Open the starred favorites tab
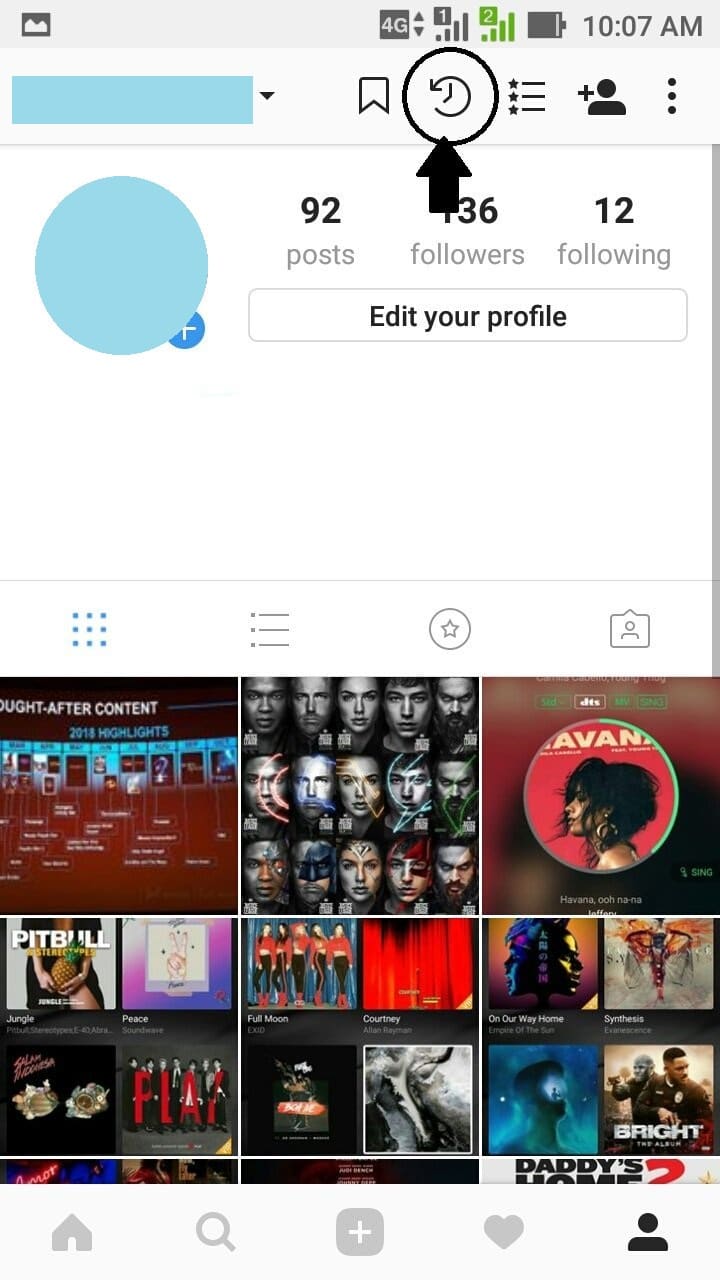The width and height of the screenshot is (720, 1280). coord(450,629)
